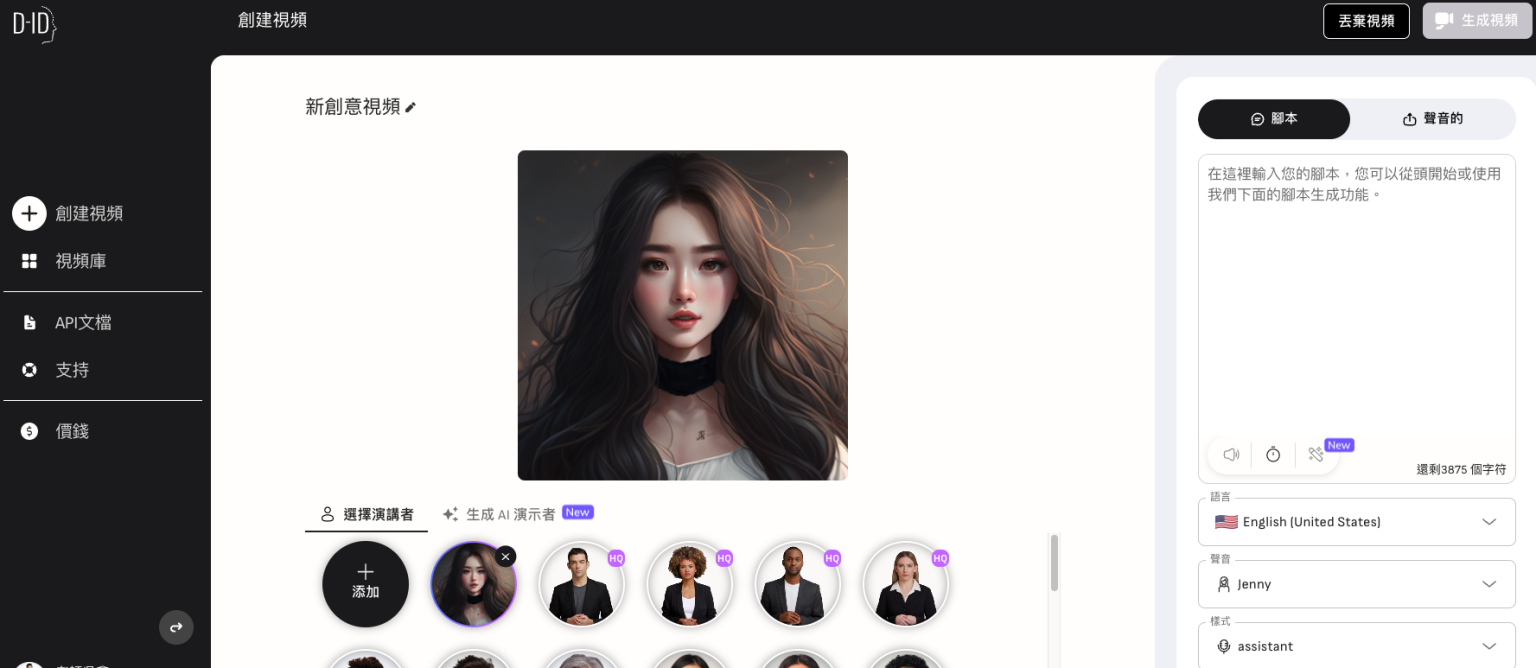Switch to the 聲音的 audio tab
Viewport: 1536px width, 668px height.
click(1433, 119)
